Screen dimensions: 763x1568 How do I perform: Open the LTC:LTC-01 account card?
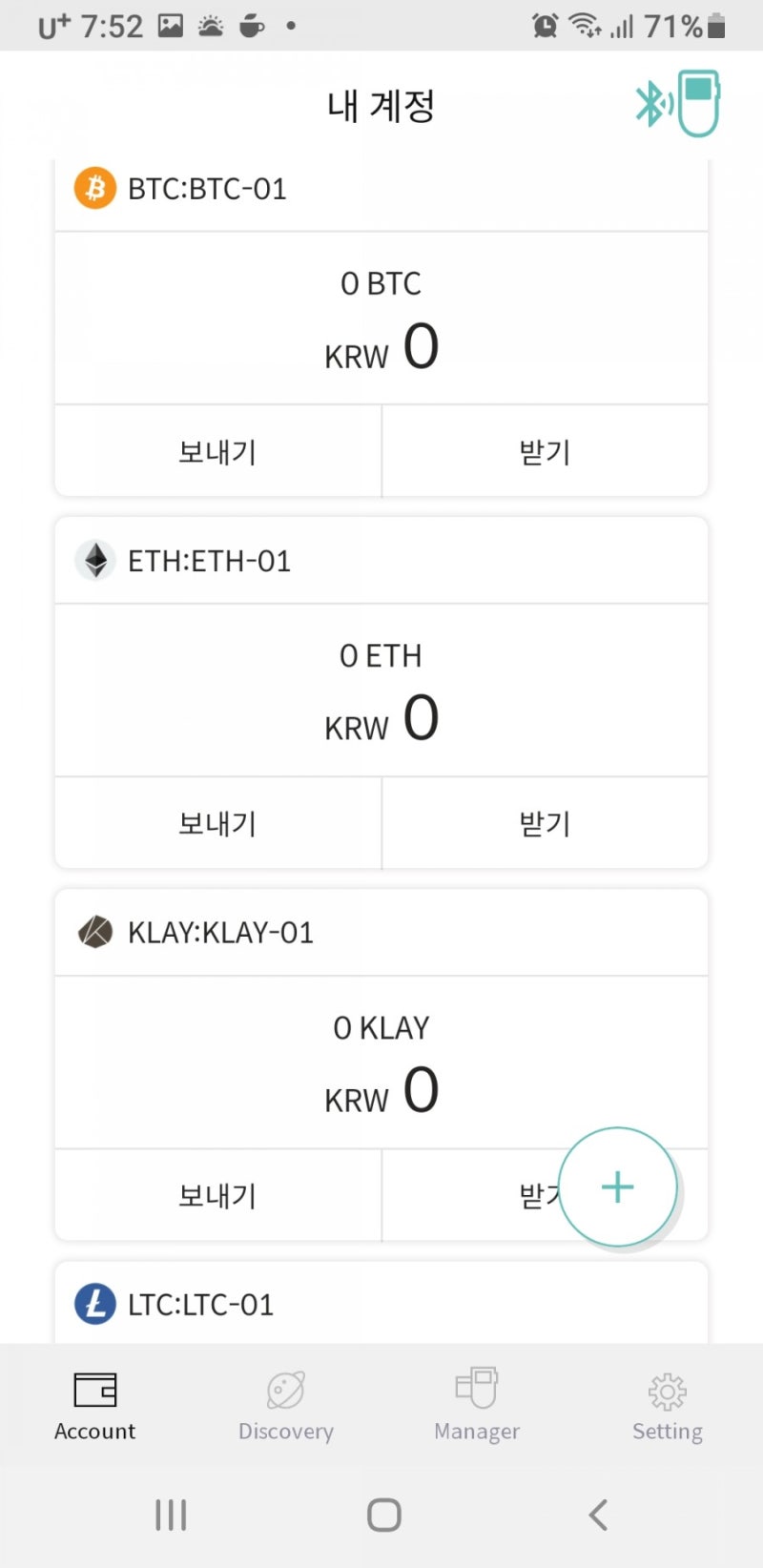coord(198,1304)
